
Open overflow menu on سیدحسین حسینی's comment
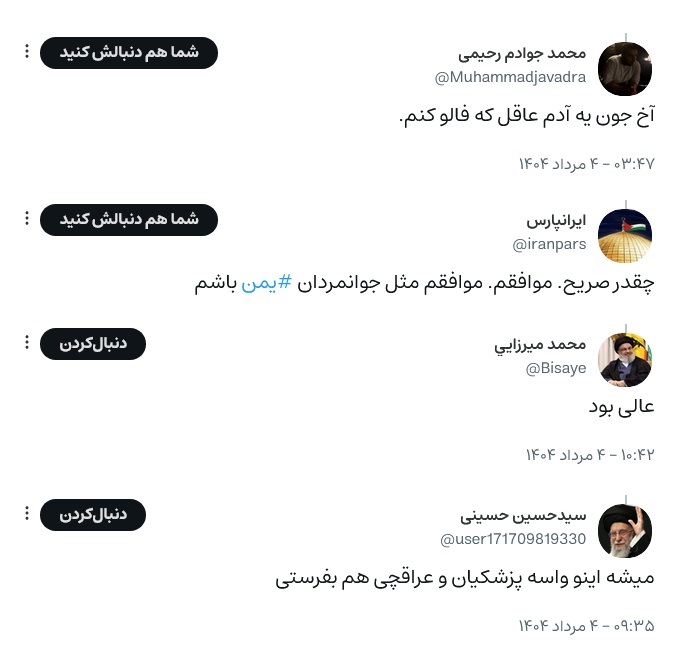coord(27,514)
